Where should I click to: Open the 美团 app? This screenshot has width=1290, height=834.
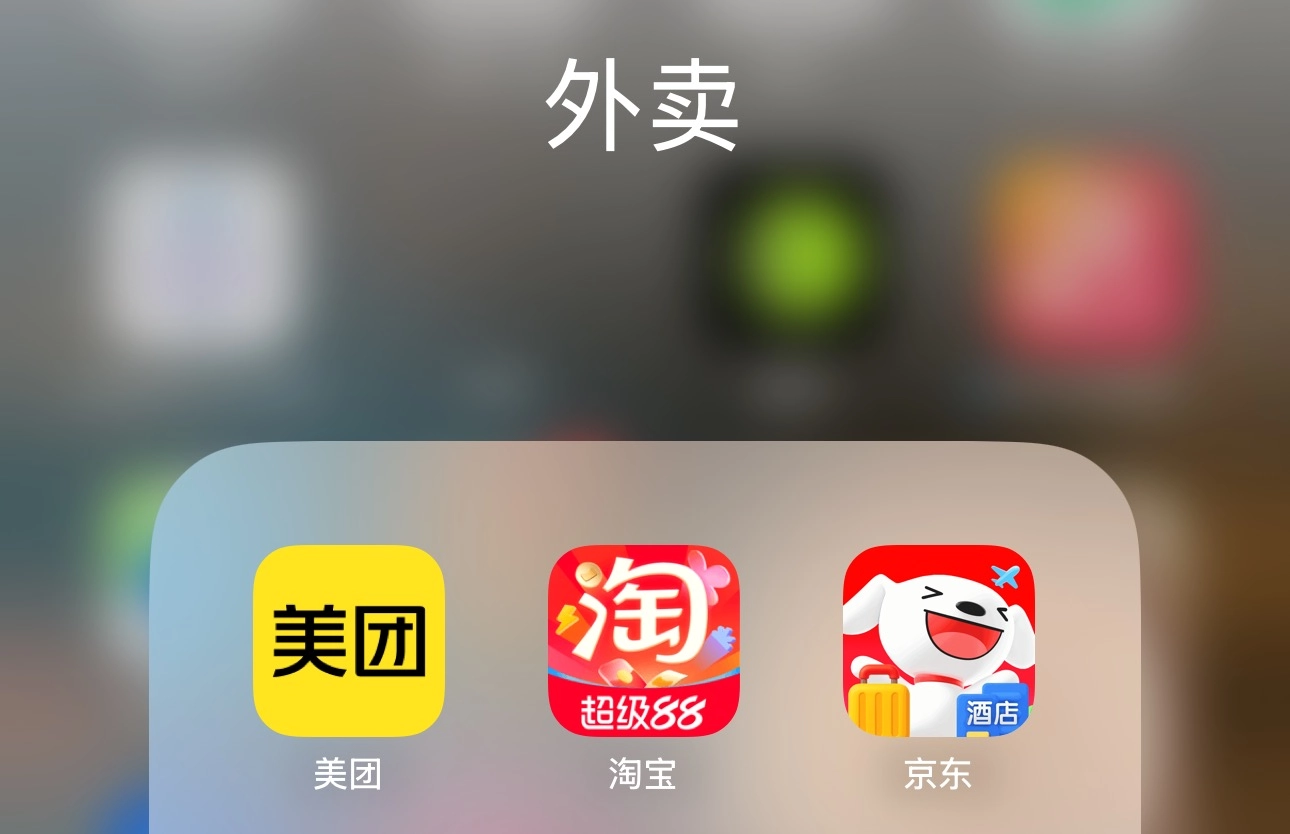tap(348, 641)
